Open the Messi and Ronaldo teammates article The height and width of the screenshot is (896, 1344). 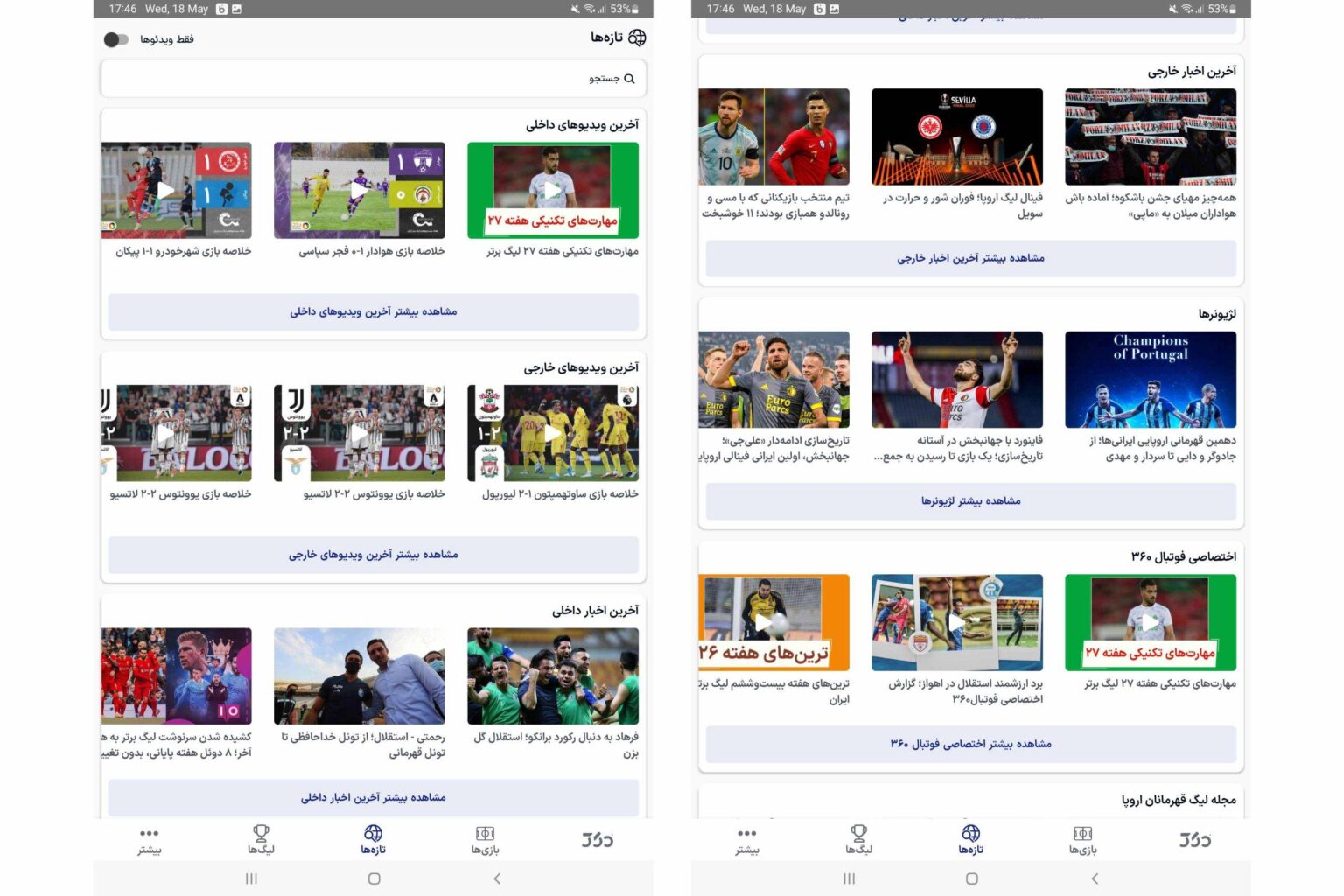click(774, 136)
